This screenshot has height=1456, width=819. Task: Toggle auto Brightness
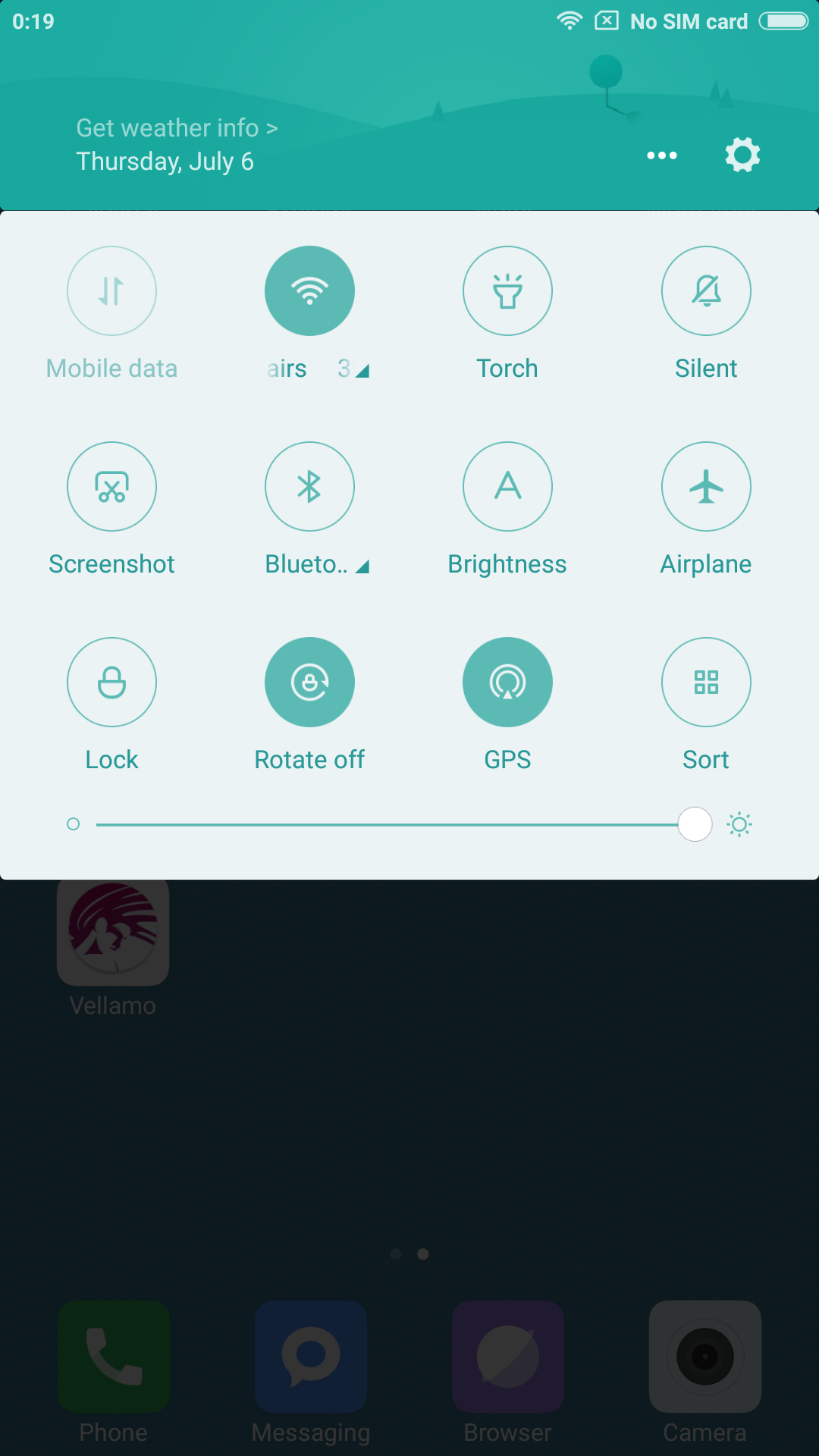coord(507,486)
